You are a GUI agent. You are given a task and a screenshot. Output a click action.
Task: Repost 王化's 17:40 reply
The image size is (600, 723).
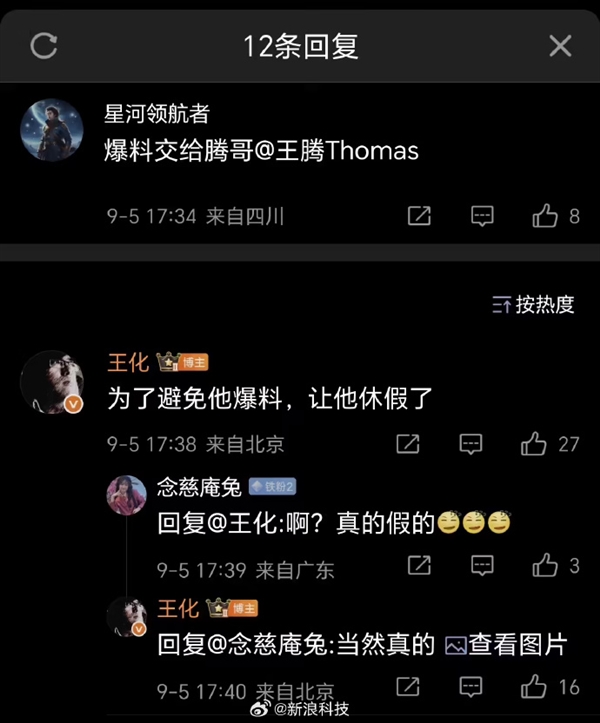click(x=408, y=688)
